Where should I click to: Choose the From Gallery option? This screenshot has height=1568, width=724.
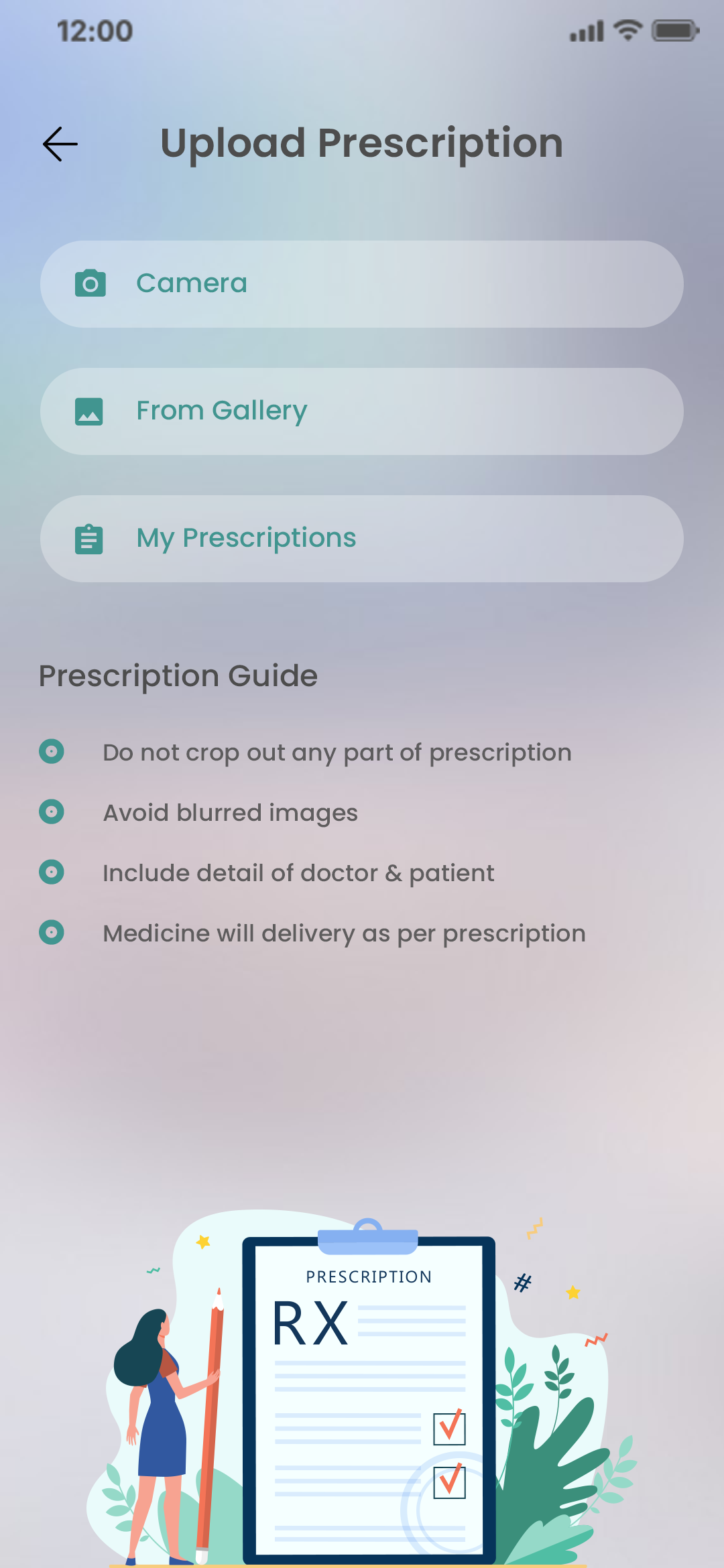[362, 411]
